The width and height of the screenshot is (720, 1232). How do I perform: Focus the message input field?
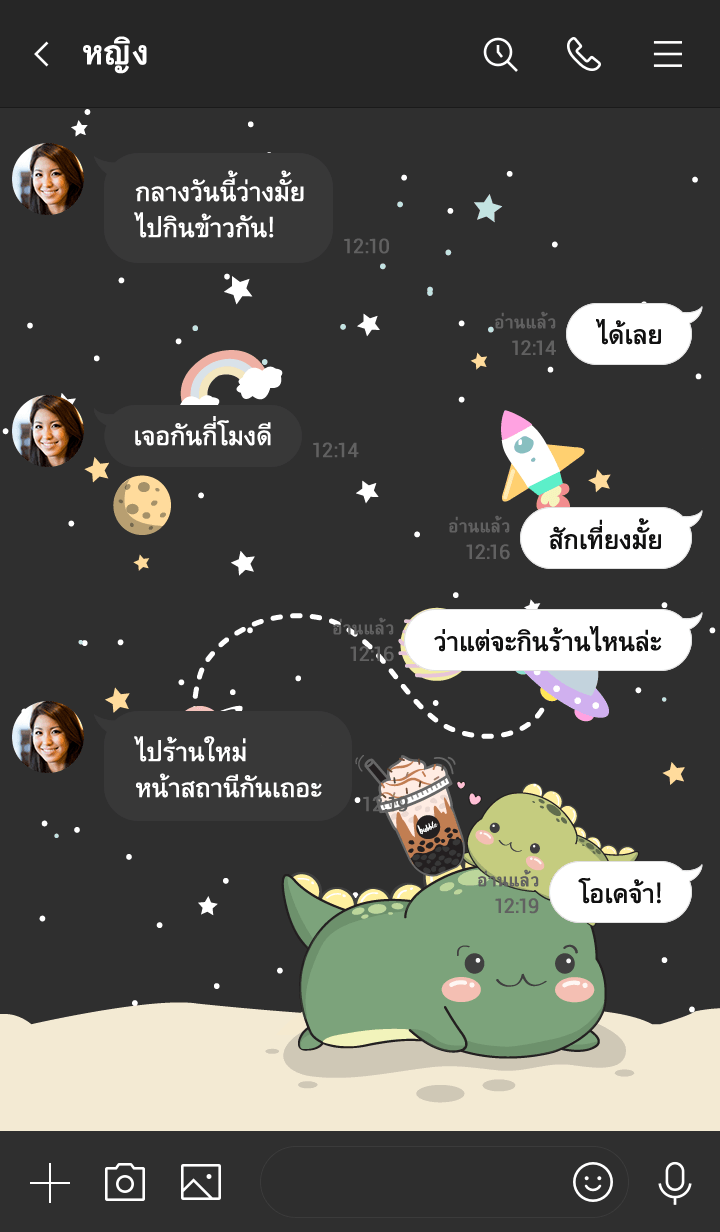(410, 1183)
